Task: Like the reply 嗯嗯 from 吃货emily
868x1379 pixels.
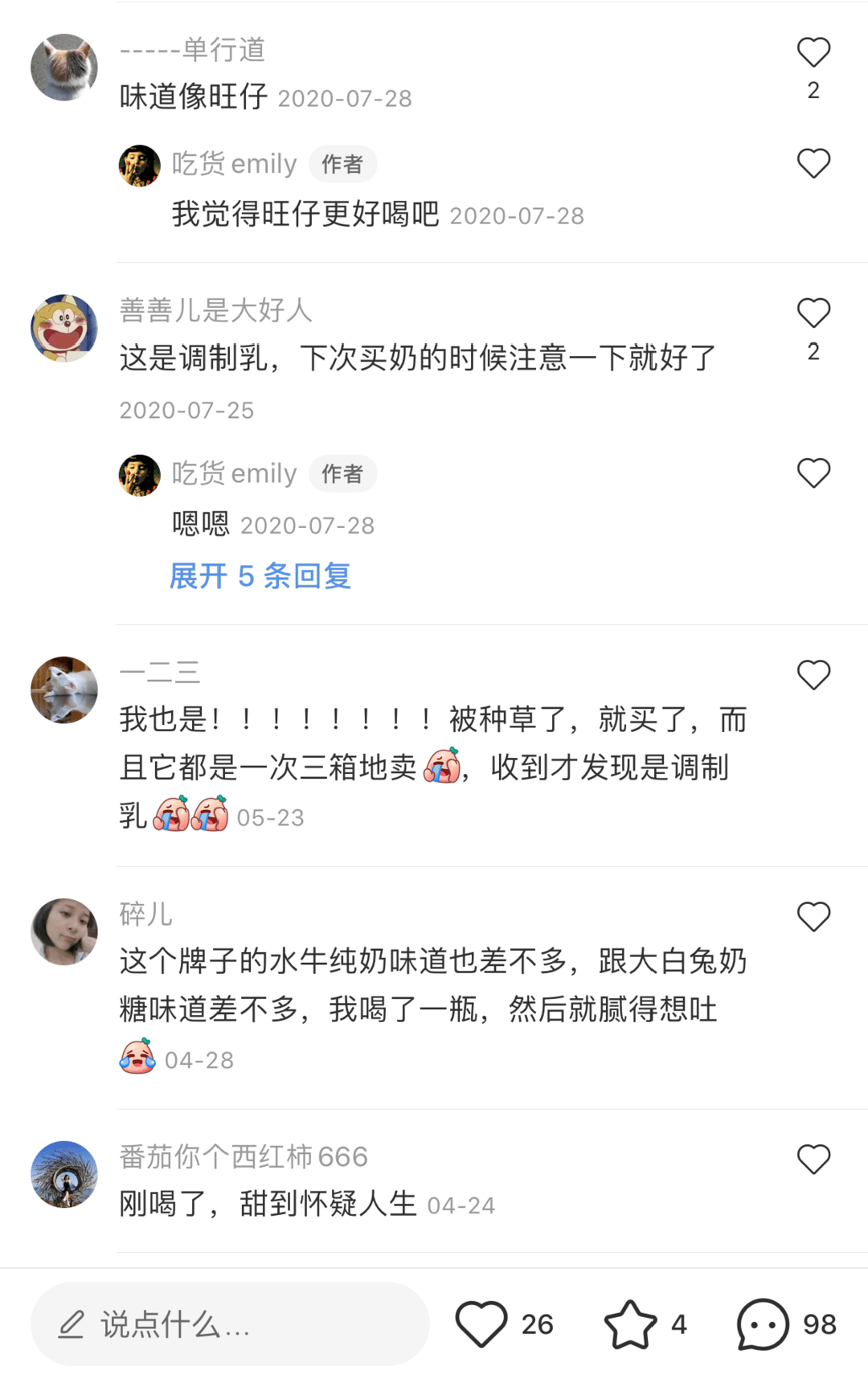Action: [x=813, y=473]
